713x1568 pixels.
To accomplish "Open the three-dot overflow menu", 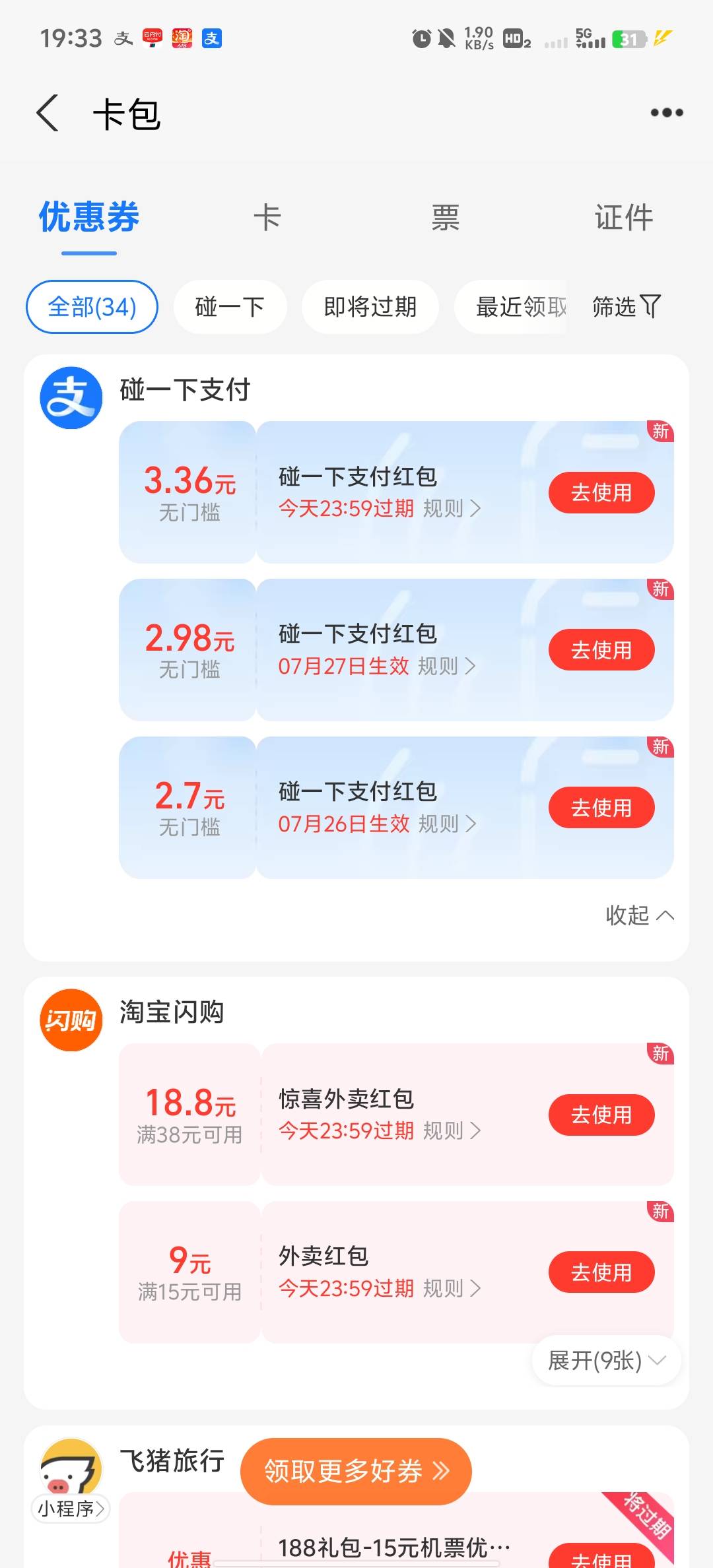I will 667,113.
